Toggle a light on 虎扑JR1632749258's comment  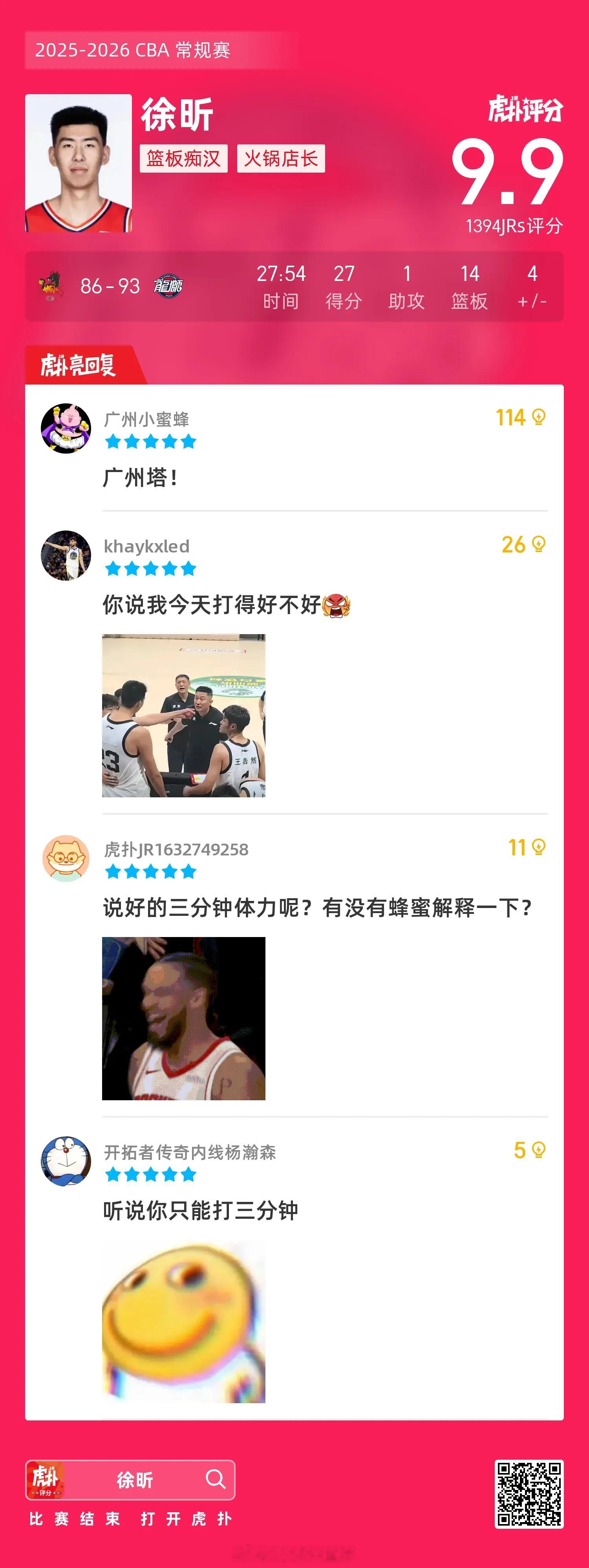[540, 847]
